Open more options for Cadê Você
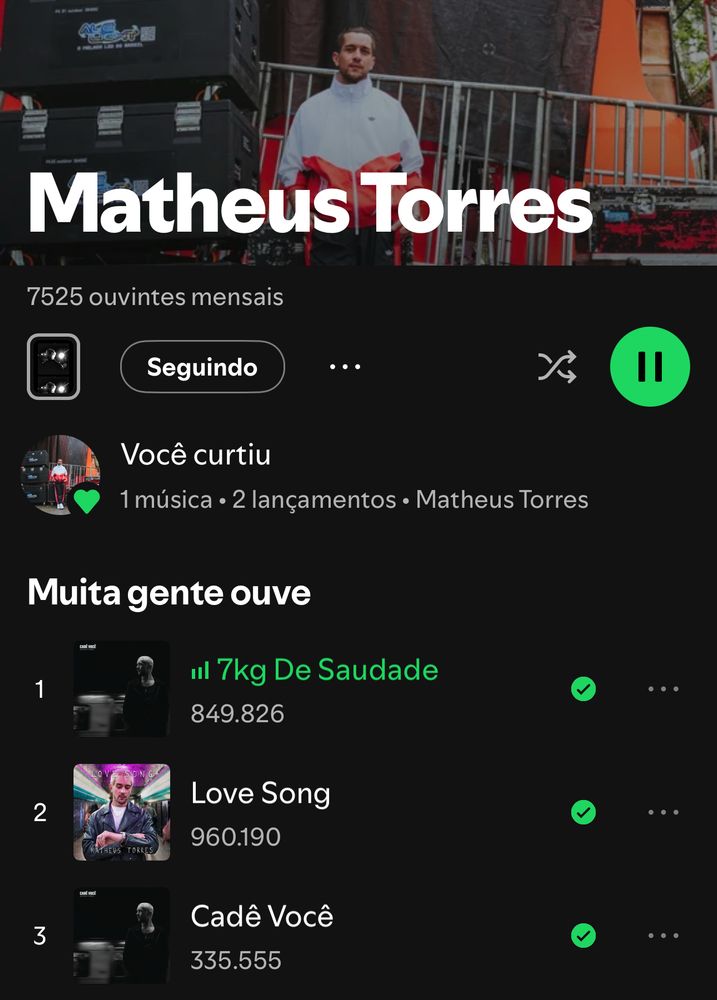Image resolution: width=717 pixels, height=1000 pixels. point(663,936)
